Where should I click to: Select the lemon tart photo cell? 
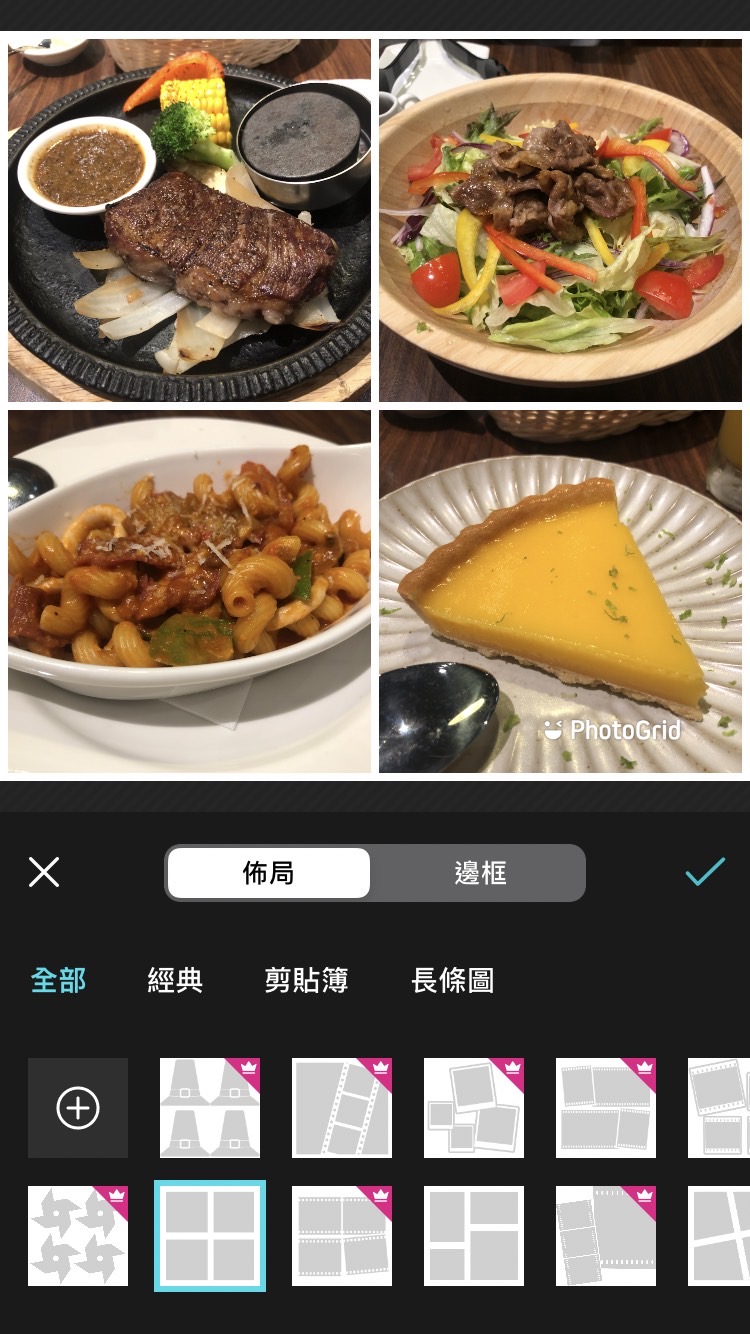(x=560, y=591)
